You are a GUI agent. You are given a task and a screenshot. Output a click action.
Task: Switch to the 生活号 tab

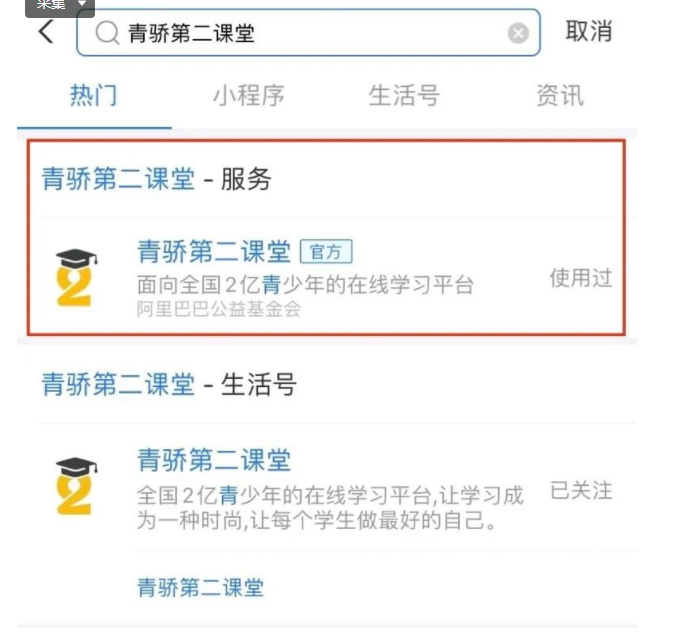pyautogui.click(x=403, y=96)
